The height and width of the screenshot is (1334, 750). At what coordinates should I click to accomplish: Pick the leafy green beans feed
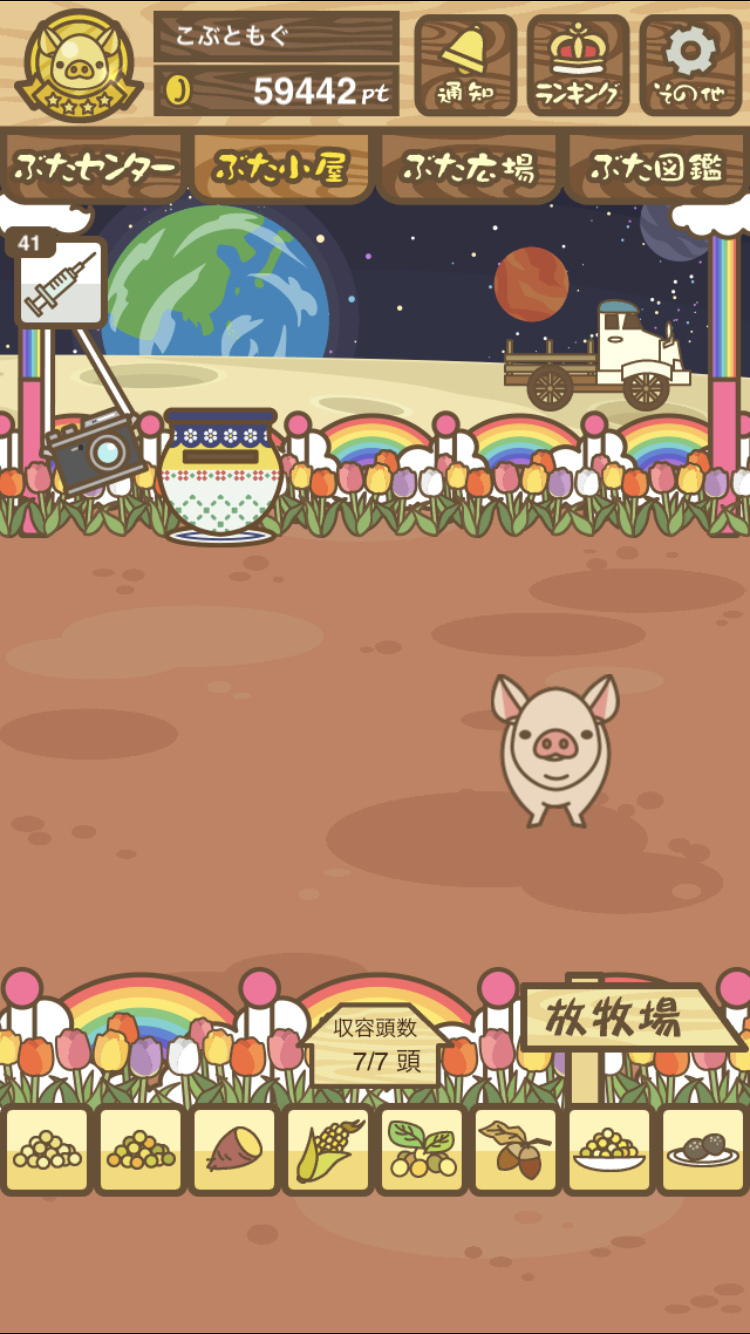[x=422, y=1150]
